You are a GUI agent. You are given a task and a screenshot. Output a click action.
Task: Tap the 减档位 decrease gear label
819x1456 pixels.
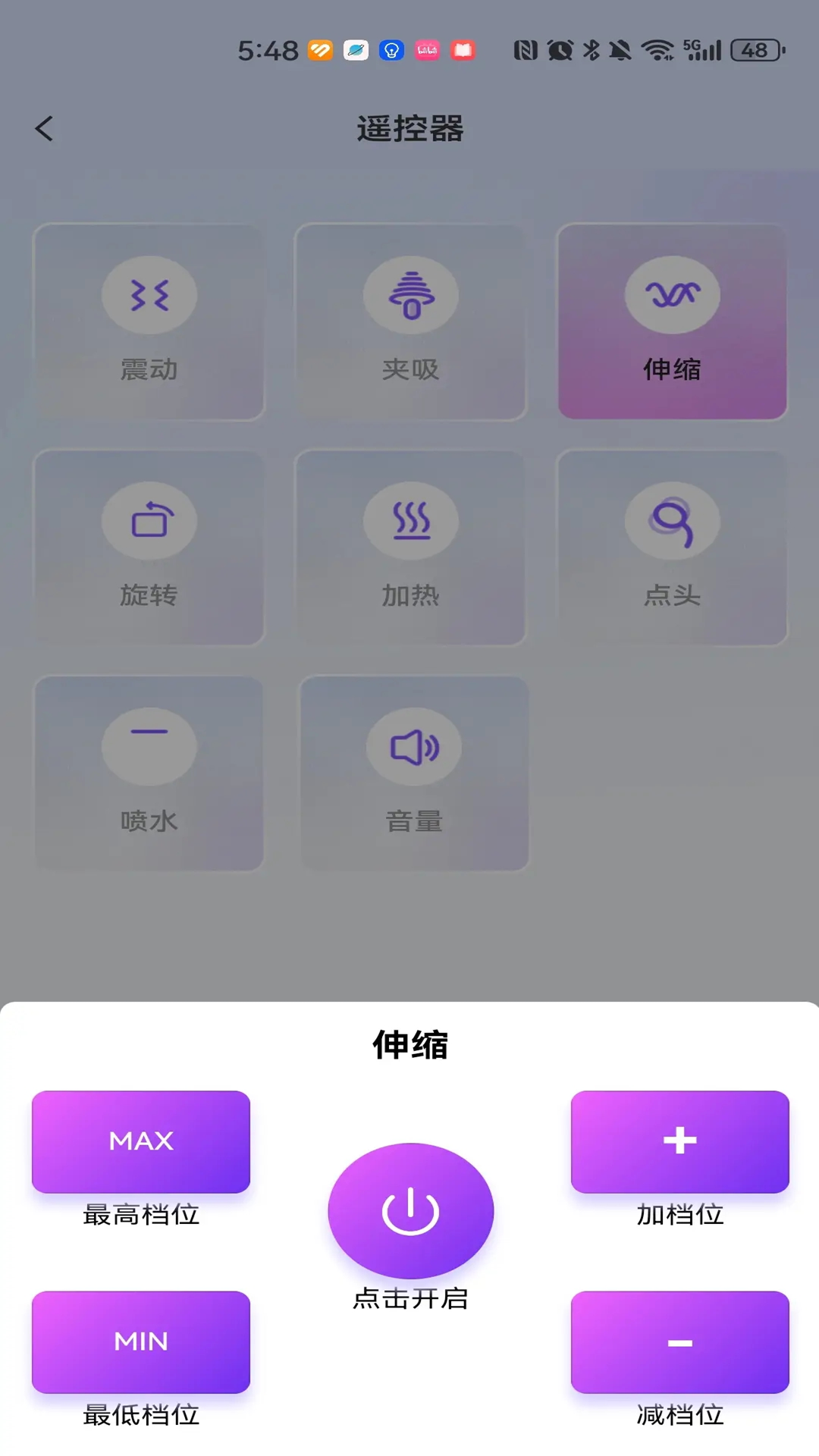point(679,1415)
